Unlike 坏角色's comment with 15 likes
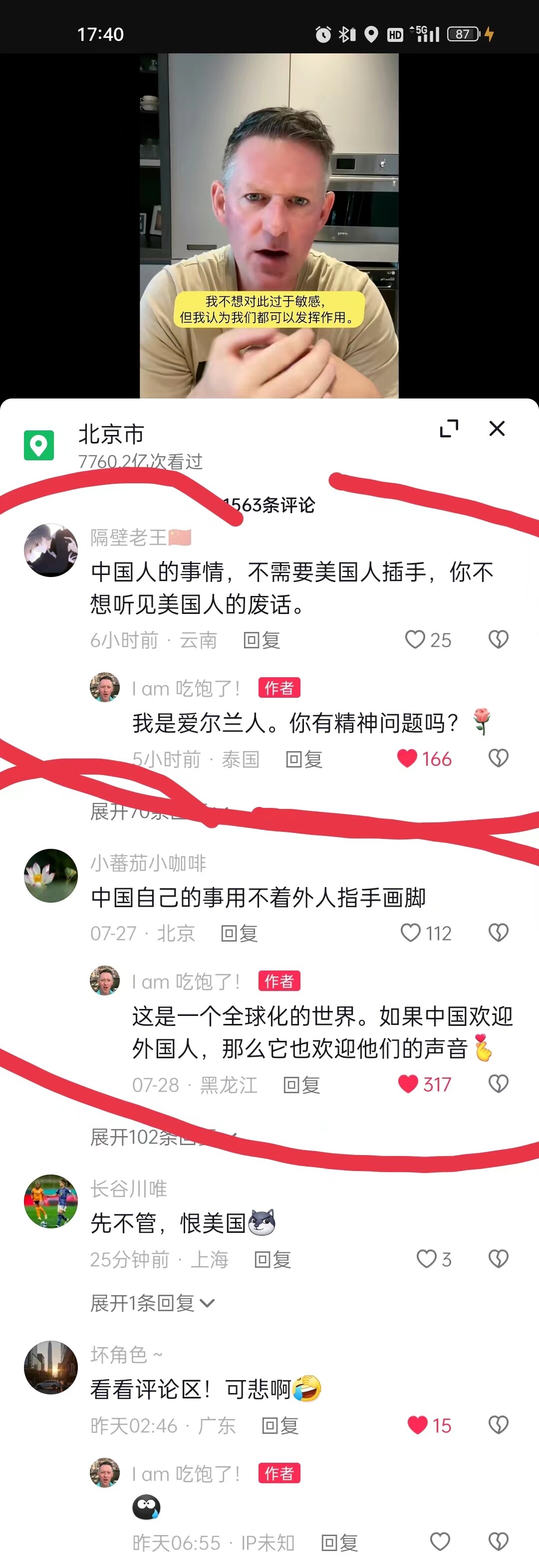 pos(417,1425)
